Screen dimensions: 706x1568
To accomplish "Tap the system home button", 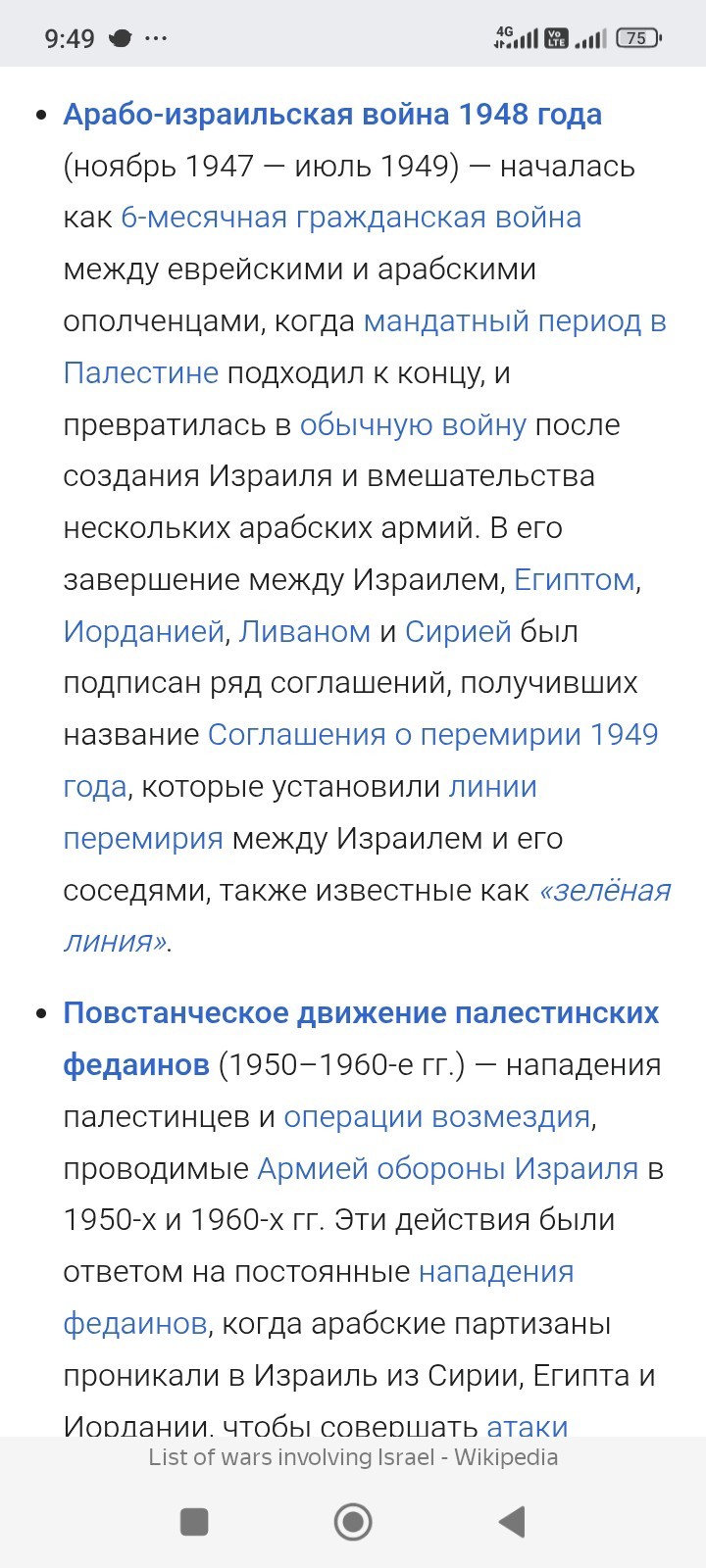I will tap(353, 1521).
